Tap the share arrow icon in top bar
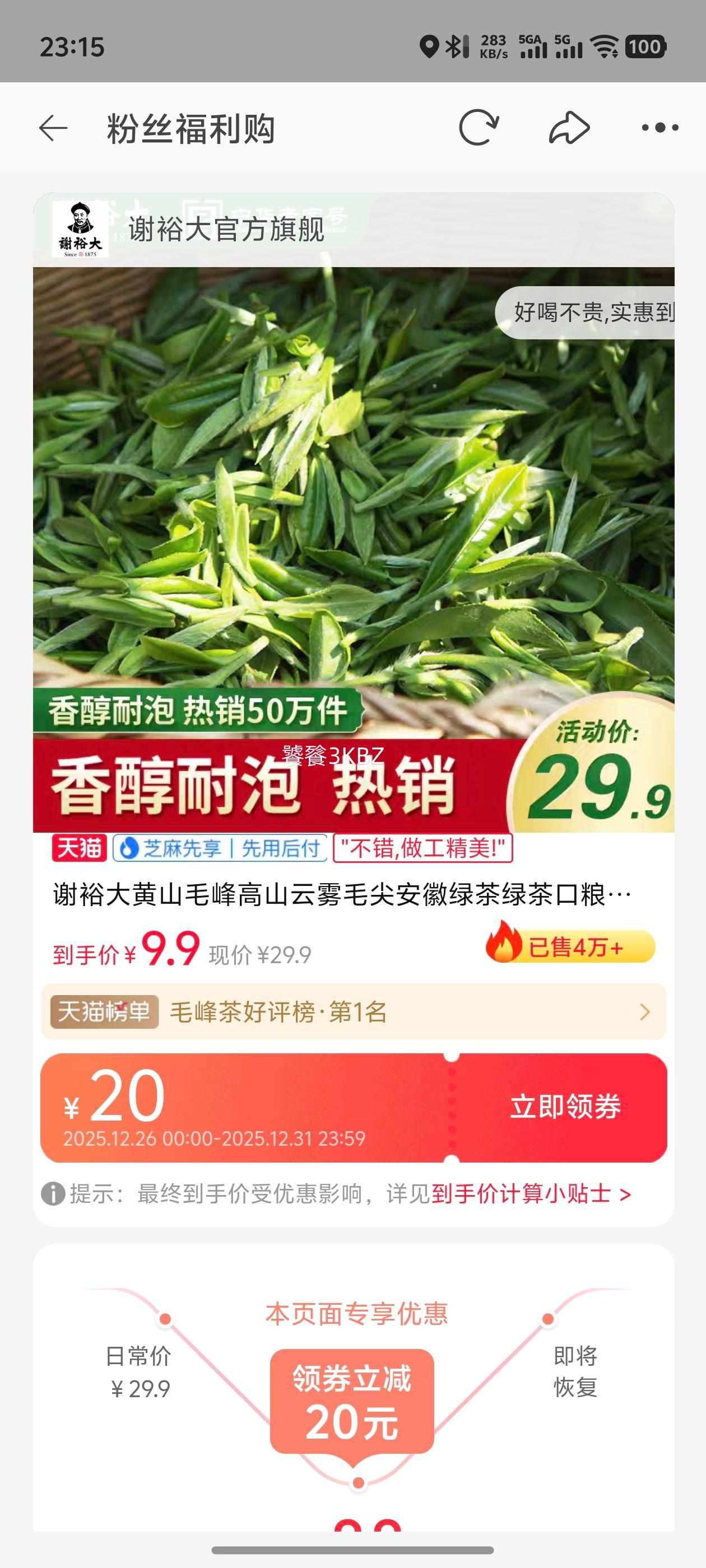 click(x=568, y=128)
